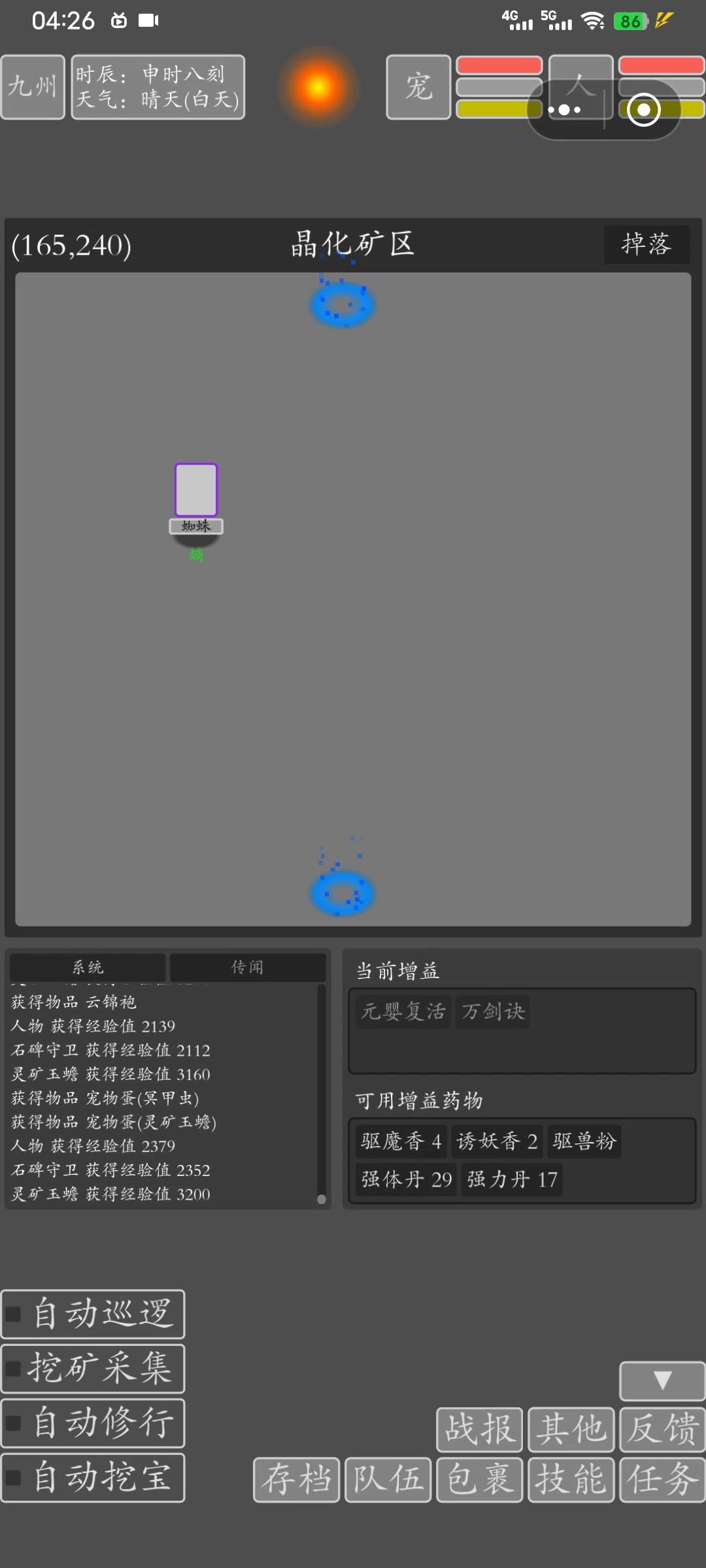Open the 任务 quest list
This screenshot has height=1568, width=706.
pyautogui.click(x=662, y=1479)
